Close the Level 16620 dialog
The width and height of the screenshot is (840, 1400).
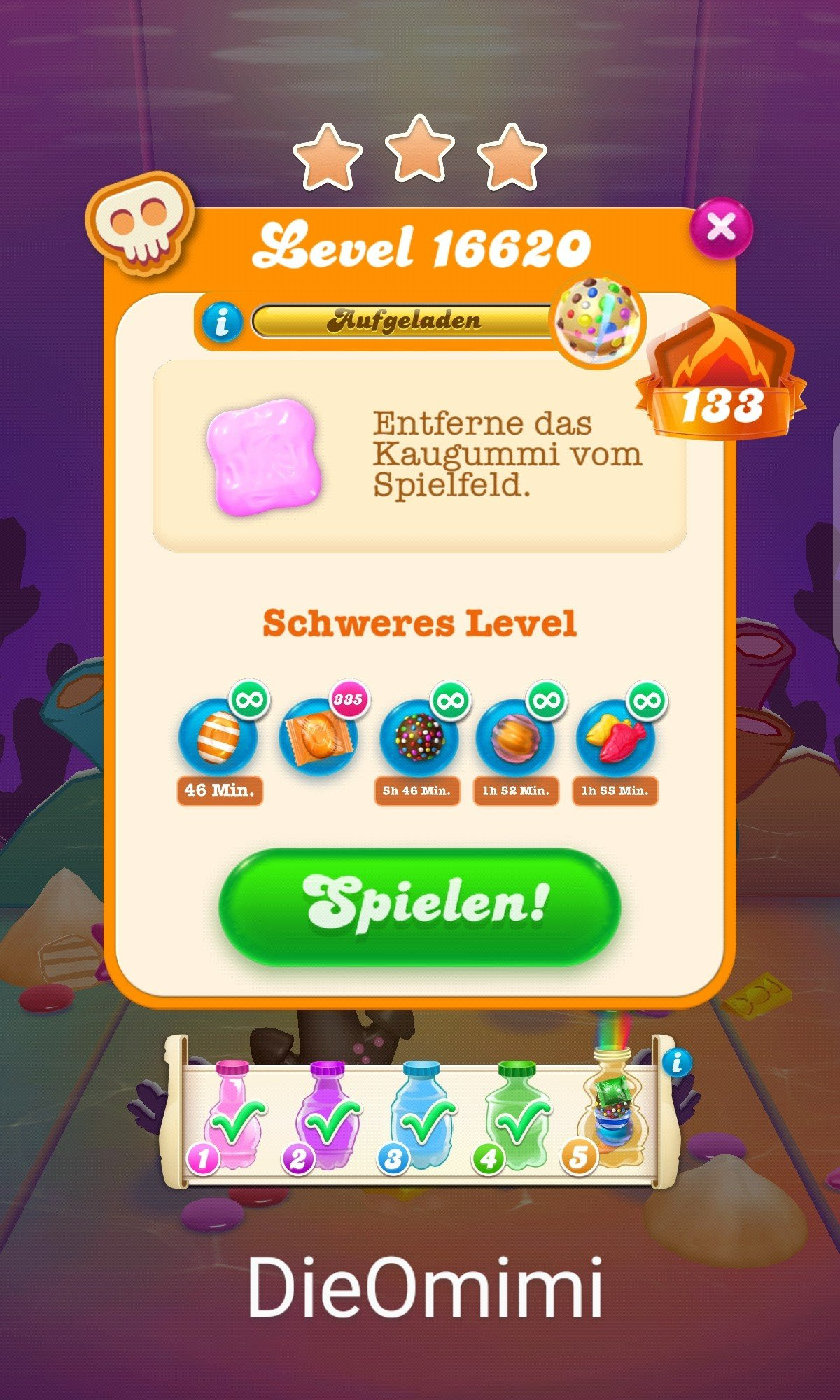pos(721,227)
